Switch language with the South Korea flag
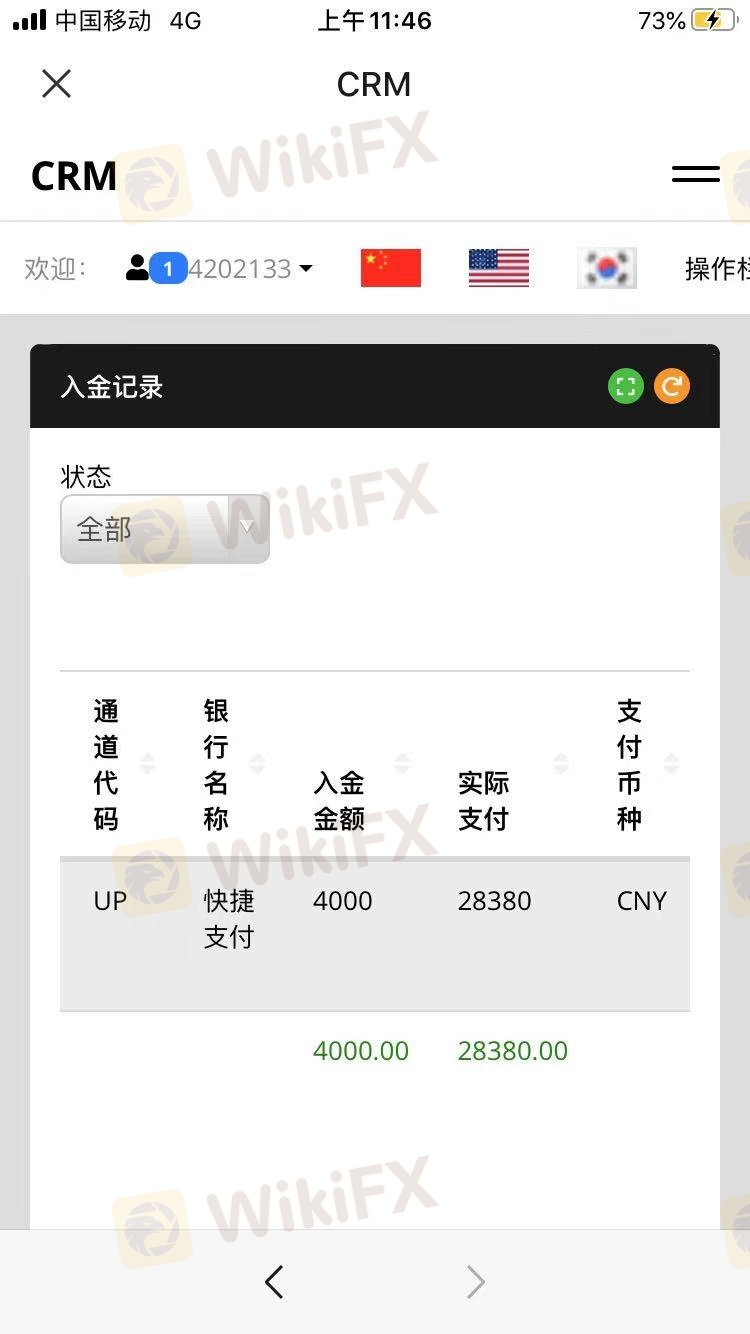Image resolution: width=750 pixels, height=1334 pixels. coord(607,268)
